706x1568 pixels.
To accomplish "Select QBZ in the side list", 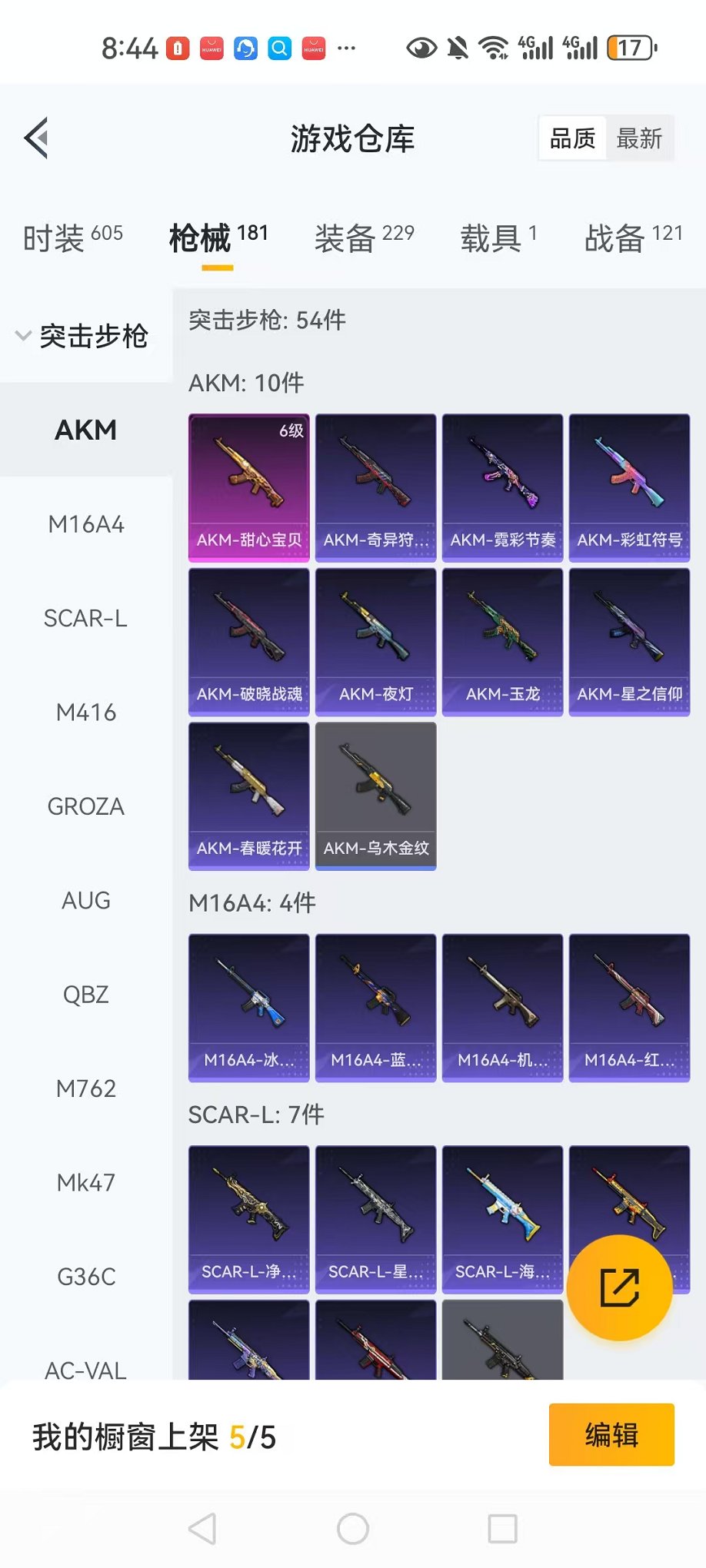I will pos(86,995).
